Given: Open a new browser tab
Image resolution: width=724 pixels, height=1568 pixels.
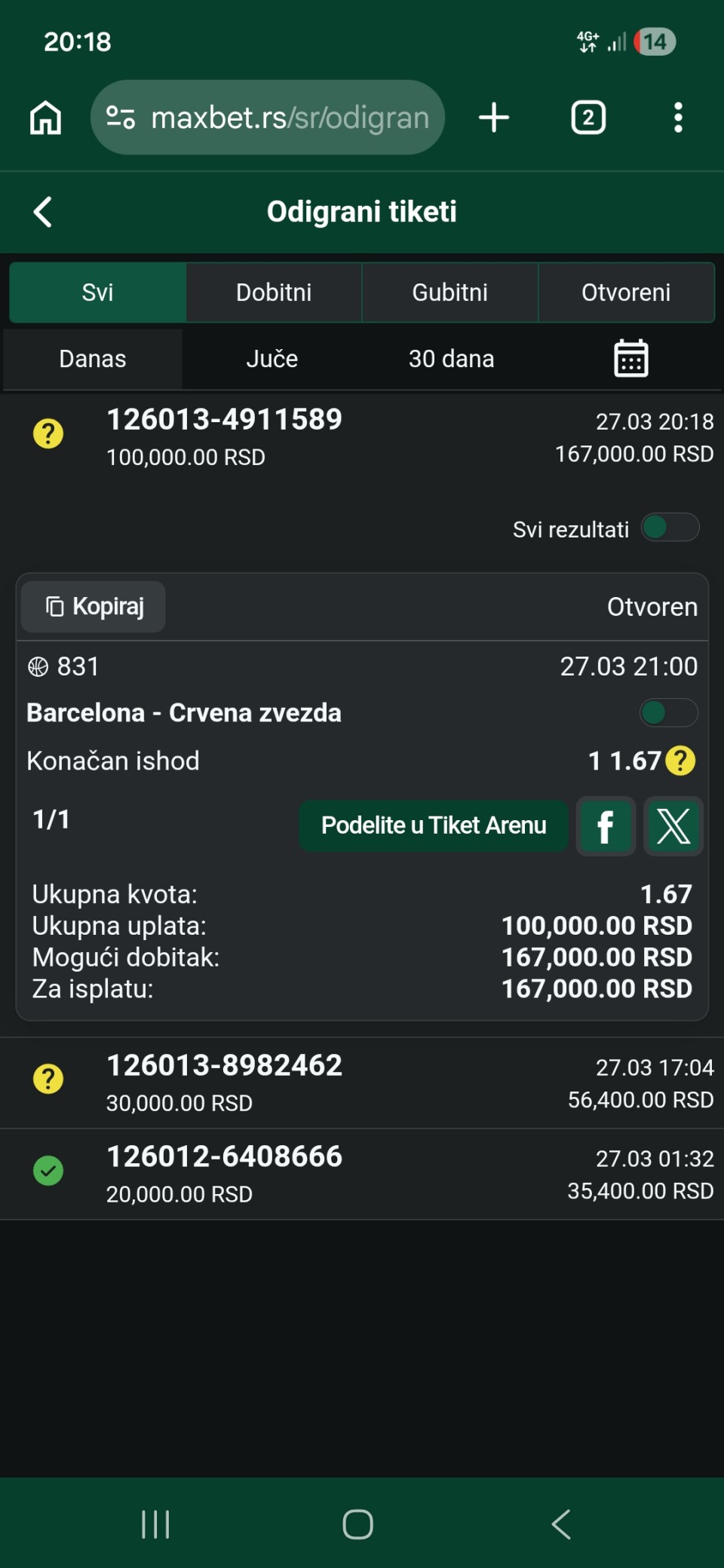Looking at the screenshot, I should [494, 118].
